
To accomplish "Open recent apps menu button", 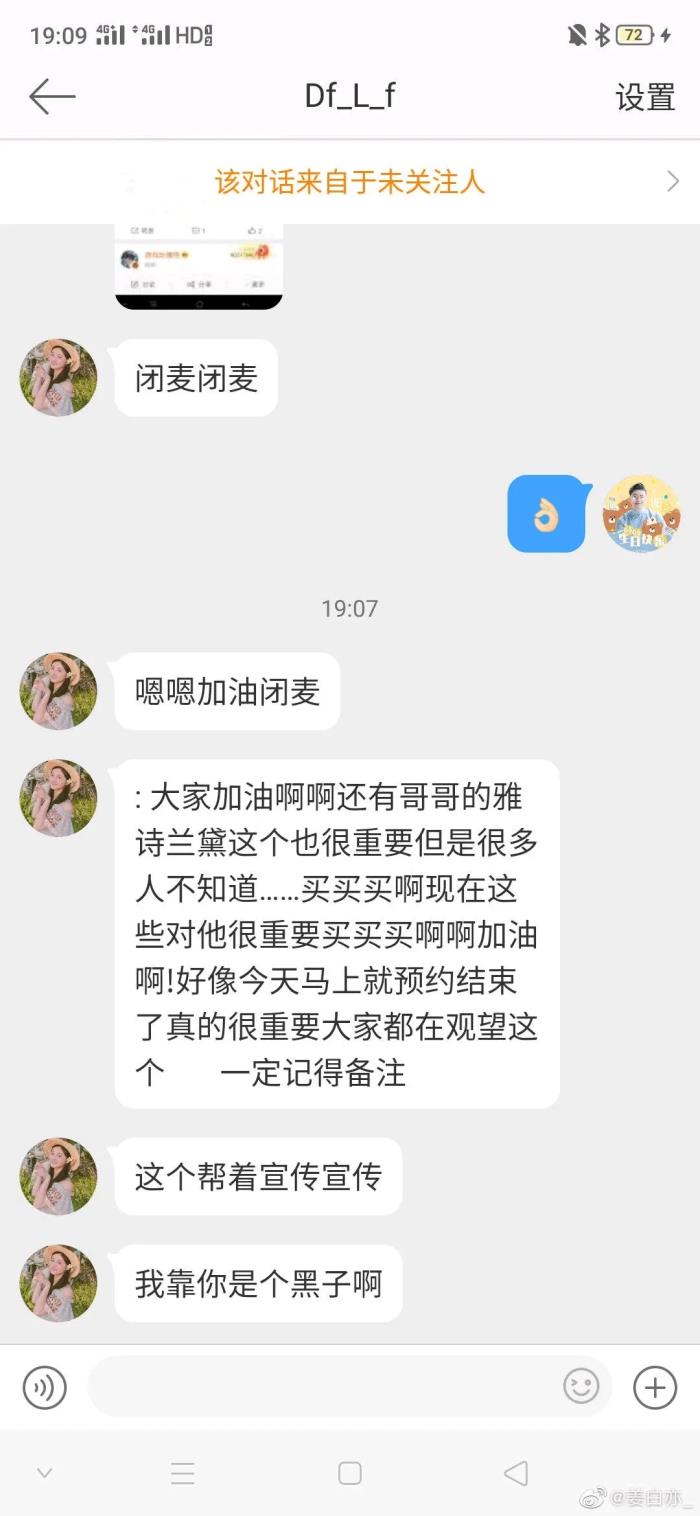I will pos(182,1473).
